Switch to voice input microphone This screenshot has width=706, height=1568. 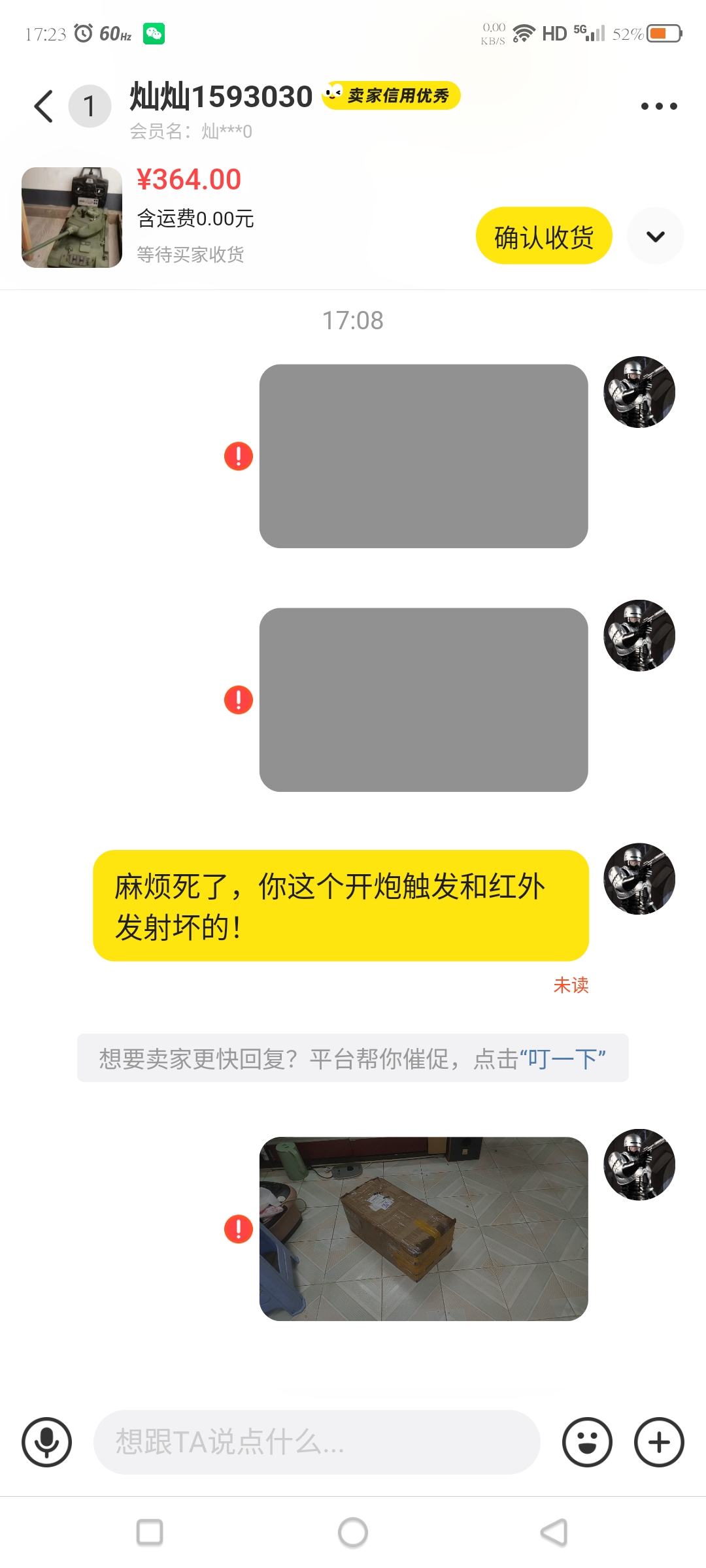(x=46, y=1442)
